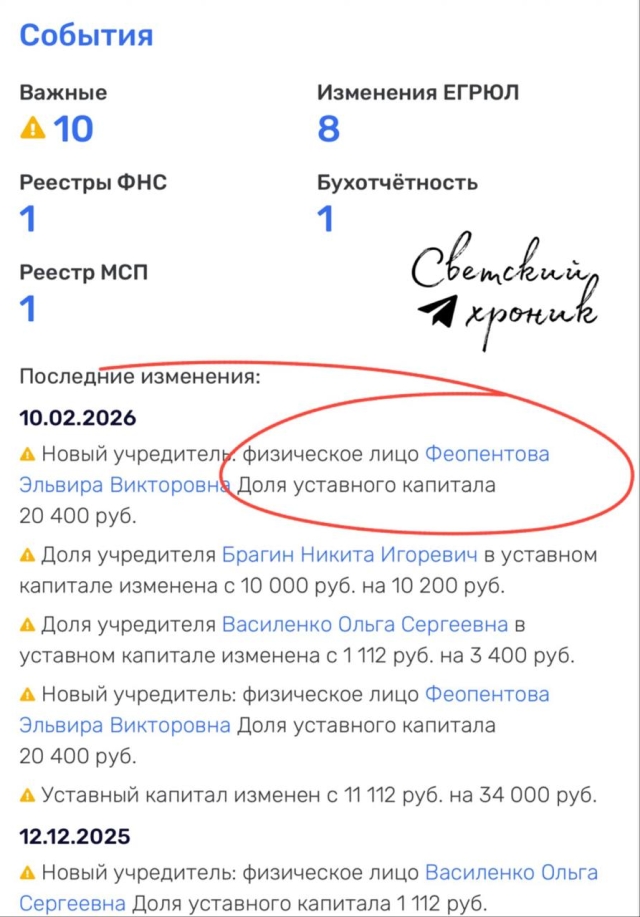Open the 10 important events count
This screenshot has height=917, width=640.
(x=72, y=129)
